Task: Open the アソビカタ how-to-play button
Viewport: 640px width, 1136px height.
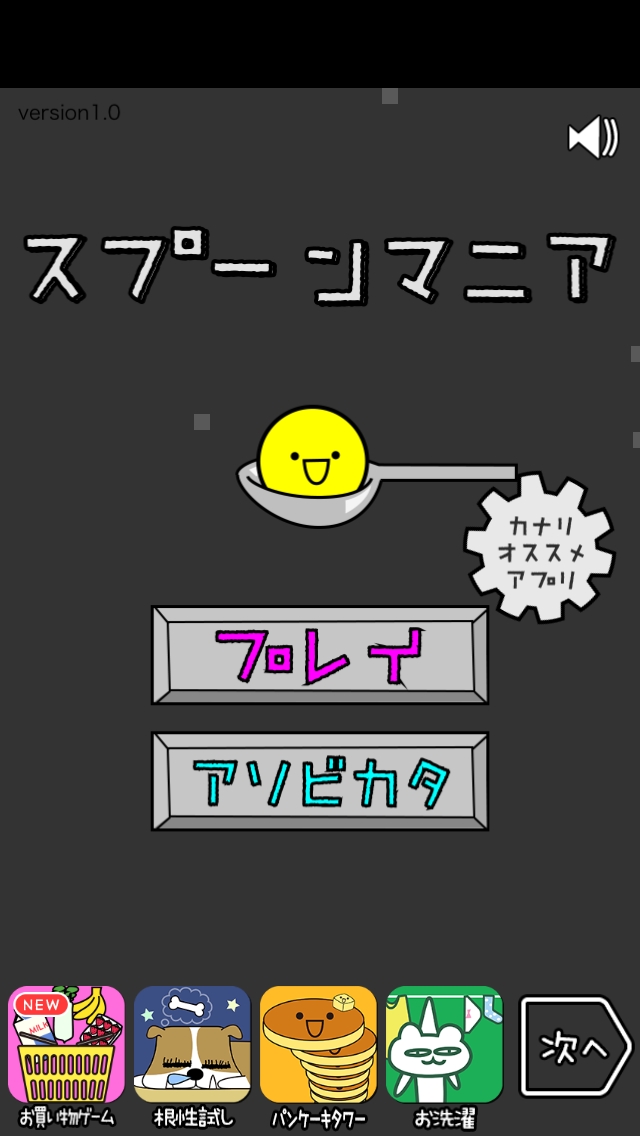Action: (x=320, y=781)
